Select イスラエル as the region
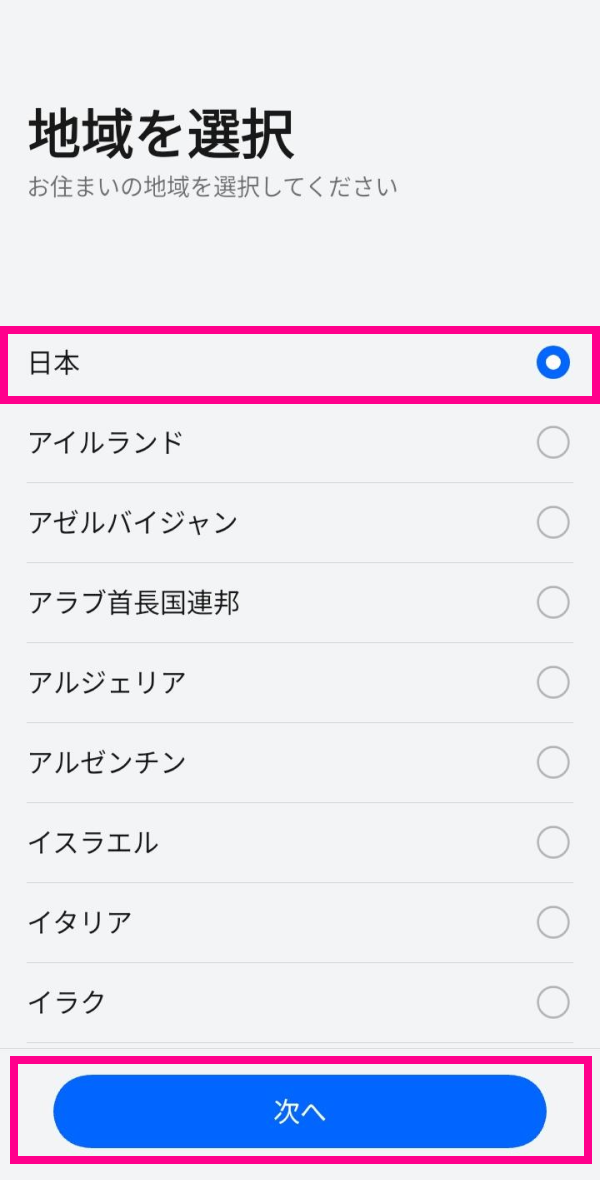The width and height of the screenshot is (600, 1180). pyautogui.click(x=552, y=842)
